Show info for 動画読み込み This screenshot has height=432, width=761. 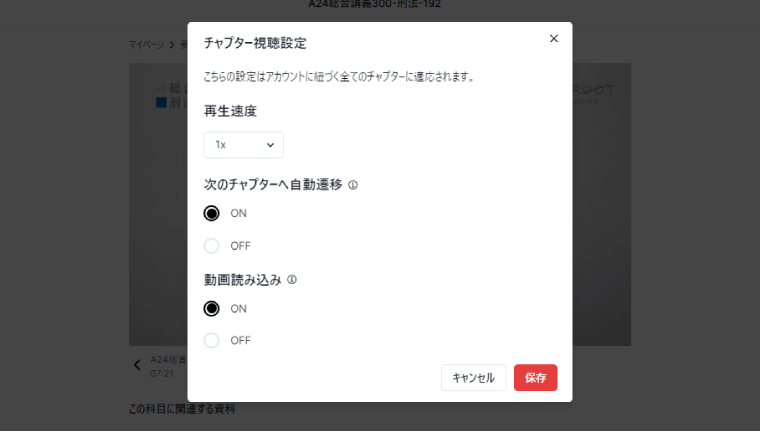coord(292,280)
